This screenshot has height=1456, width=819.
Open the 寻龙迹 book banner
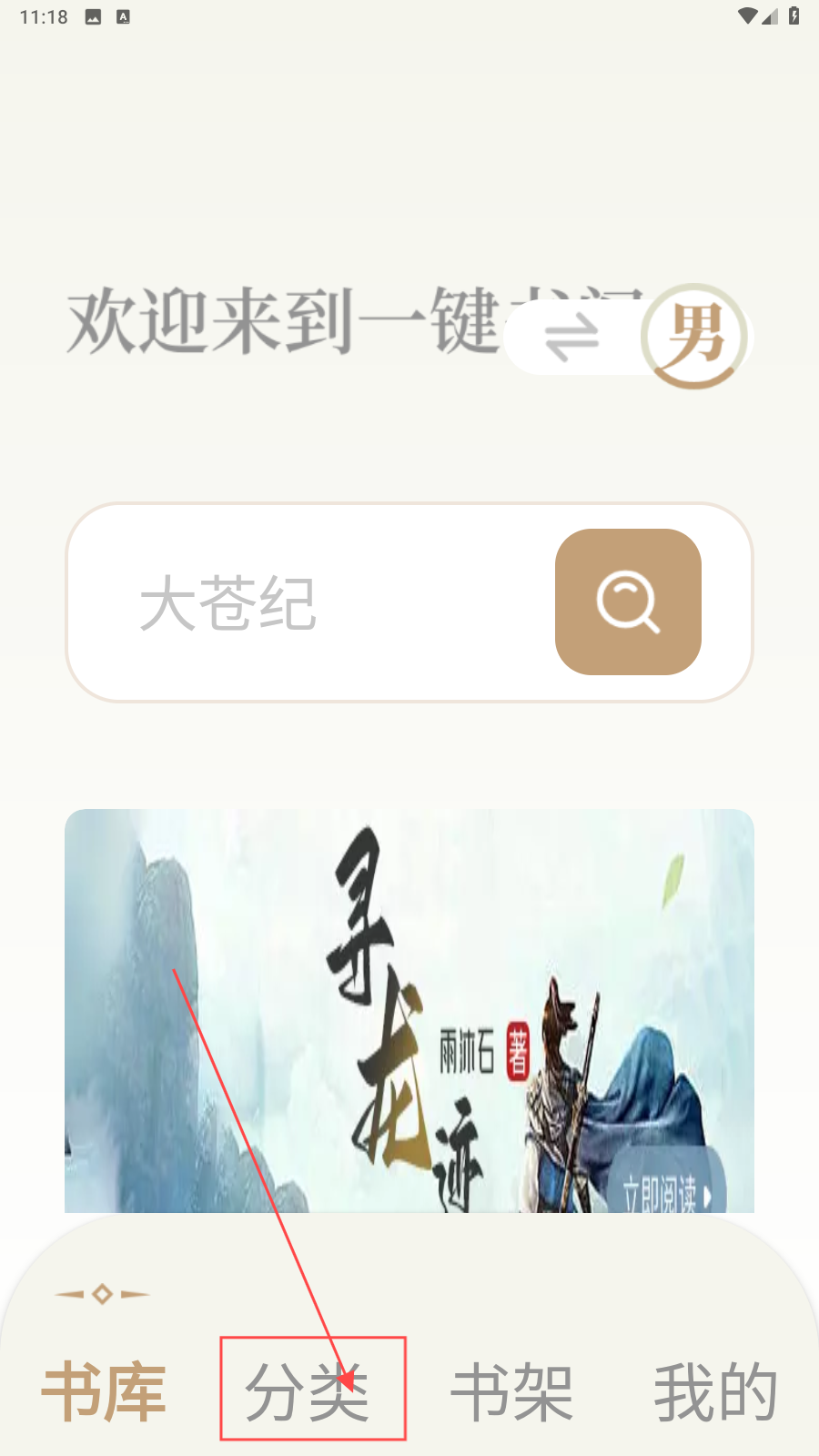coord(409,1010)
